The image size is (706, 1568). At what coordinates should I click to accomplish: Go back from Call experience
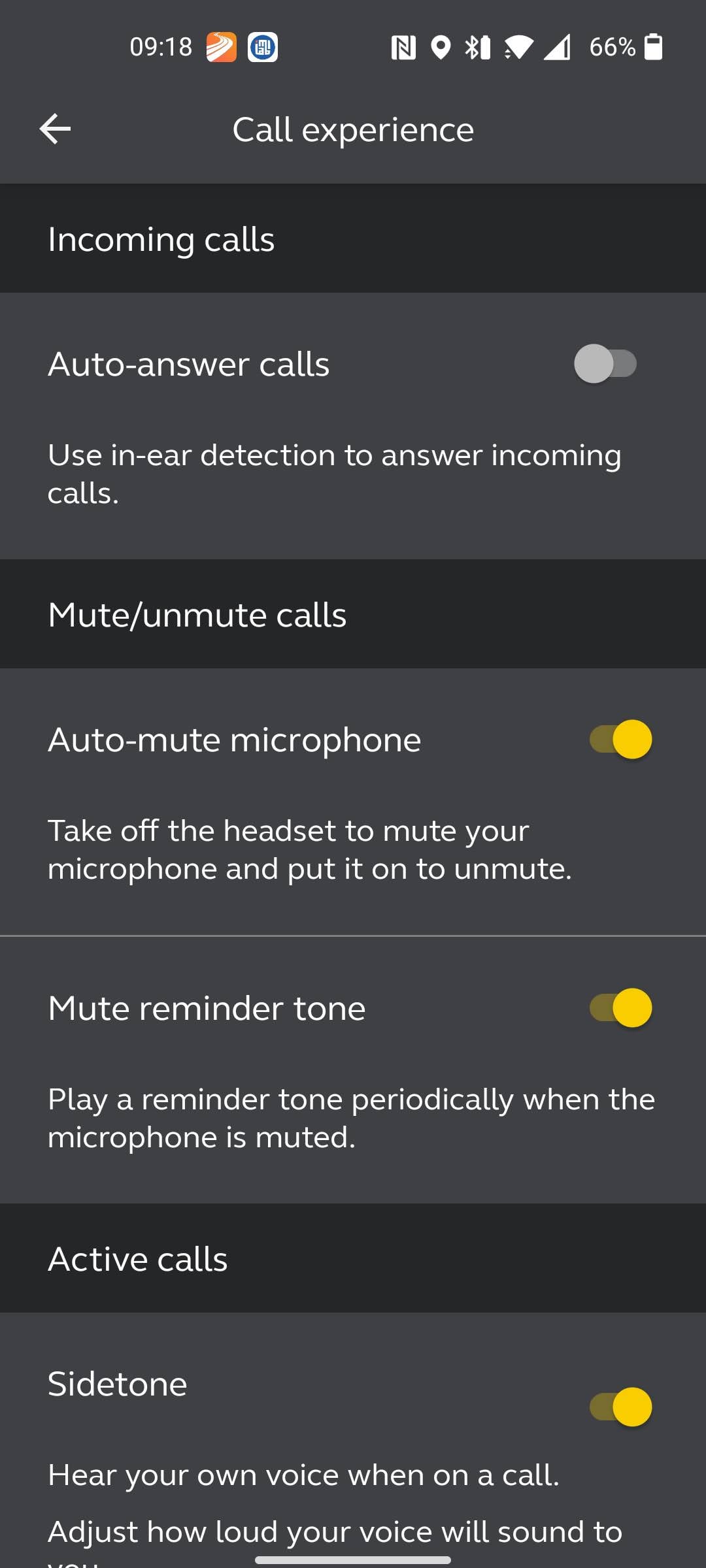(55, 129)
